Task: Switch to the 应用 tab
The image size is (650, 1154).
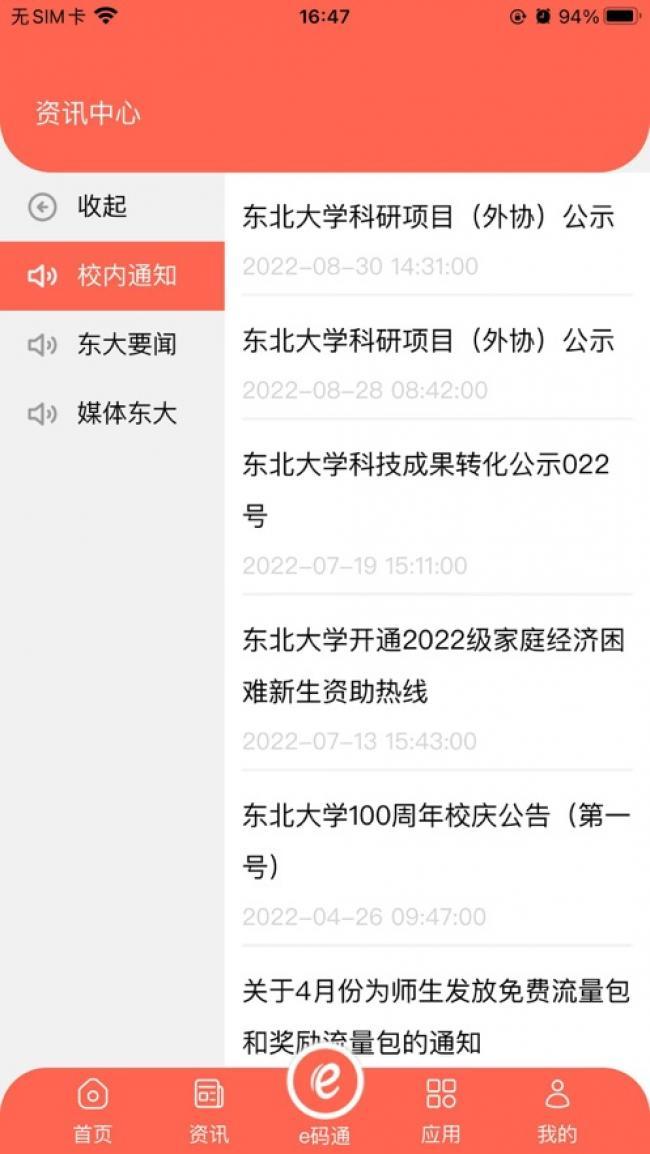Action: point(441,1110)
